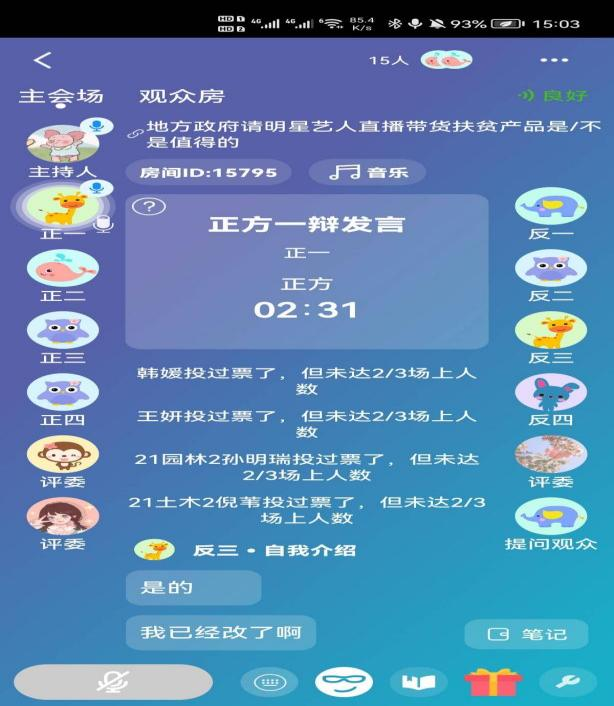Tap the 房间ID:15795 chip
614x706 pixels.
[x=208, y=172]
